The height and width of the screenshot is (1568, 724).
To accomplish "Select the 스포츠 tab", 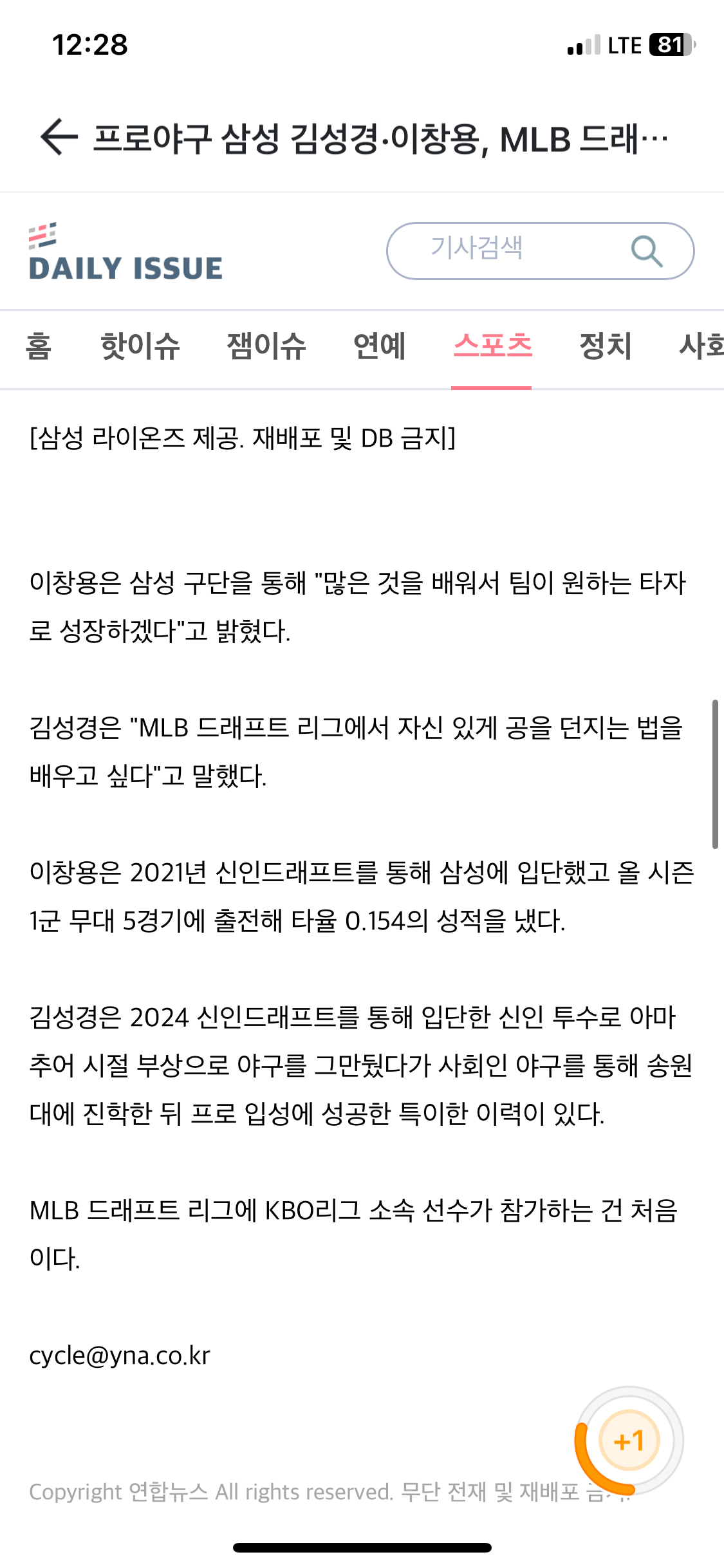I will [492, 347].
